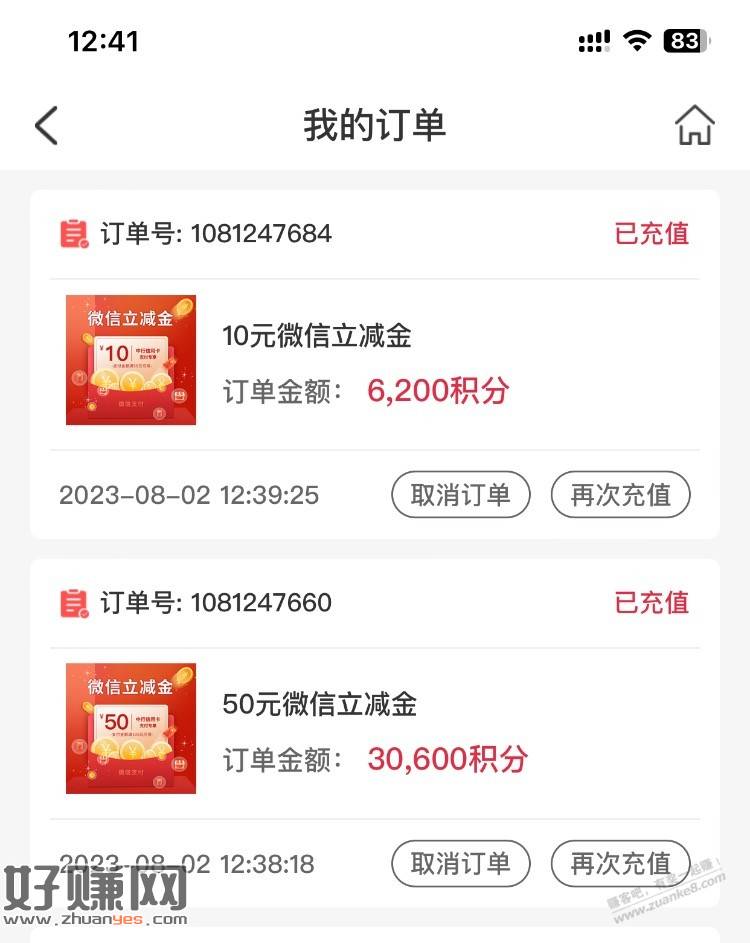Viewport: 750px width, 943px height.
Task: Open the 10元微信立减金 order thumbnail
Action: point(131,360)
